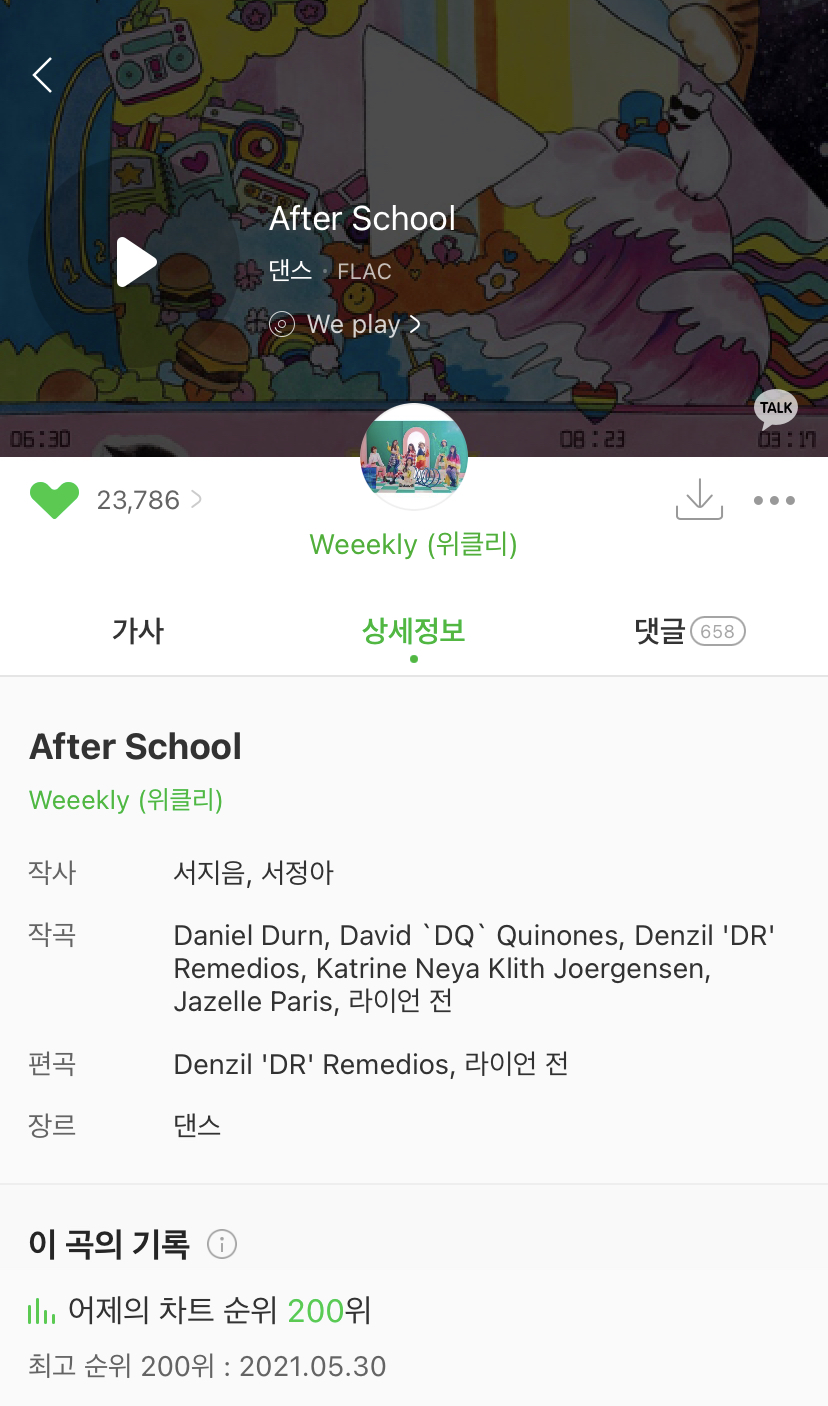Image resolution: width=828 pixels, height=1406 pixels.
Task: Tap the FLAC quality label
Action: (364, 270)
